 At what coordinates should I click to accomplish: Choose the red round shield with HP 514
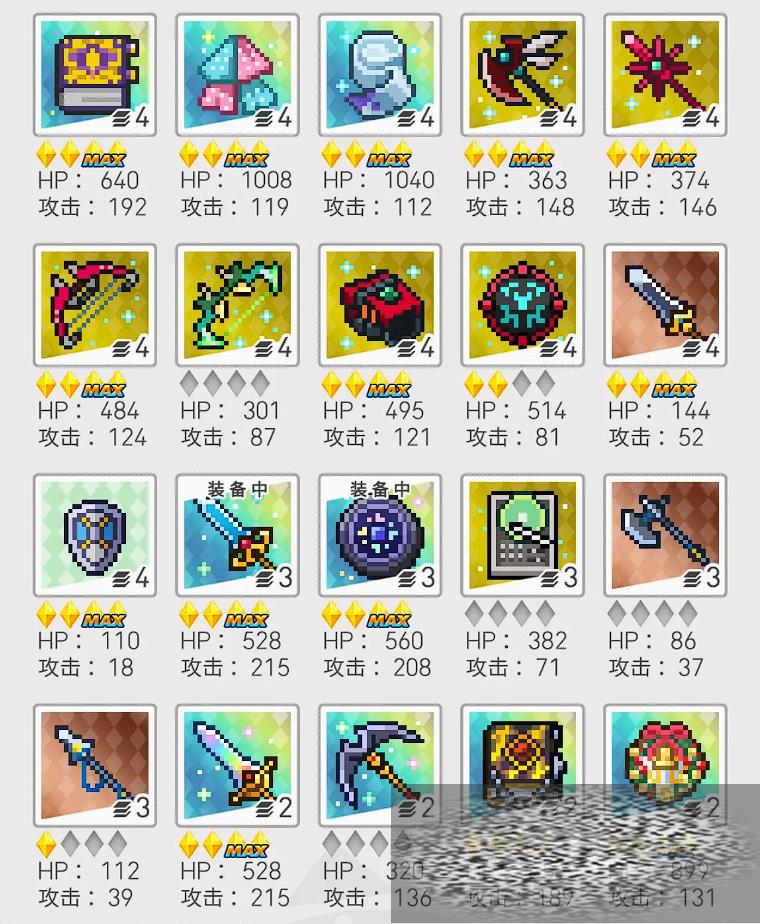coord(522,305)
